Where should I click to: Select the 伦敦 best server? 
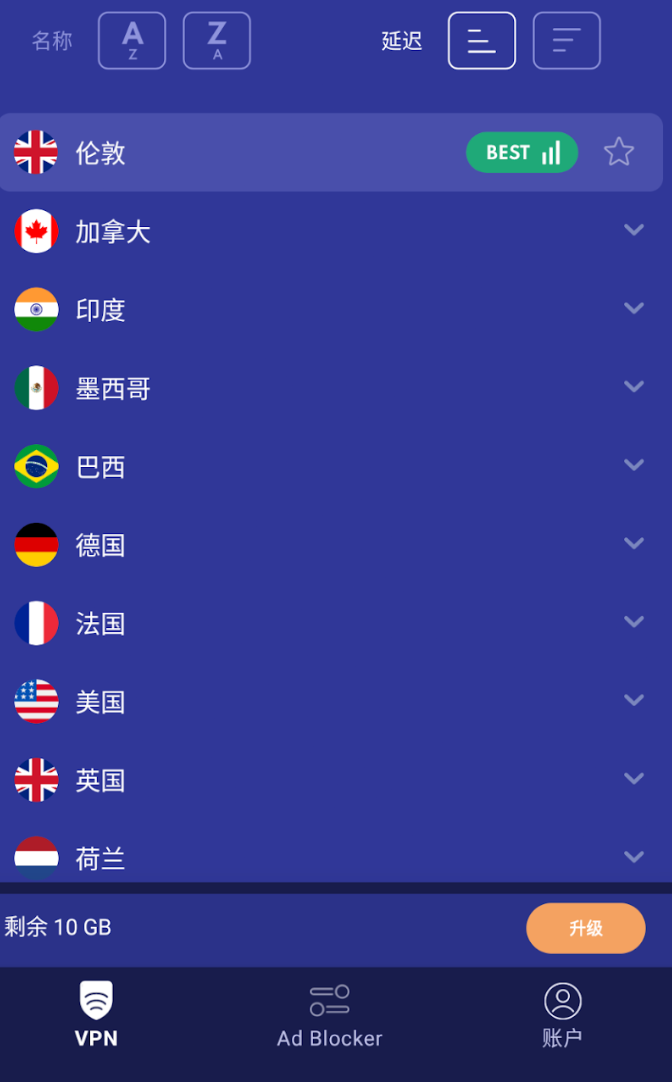(250, 152)
